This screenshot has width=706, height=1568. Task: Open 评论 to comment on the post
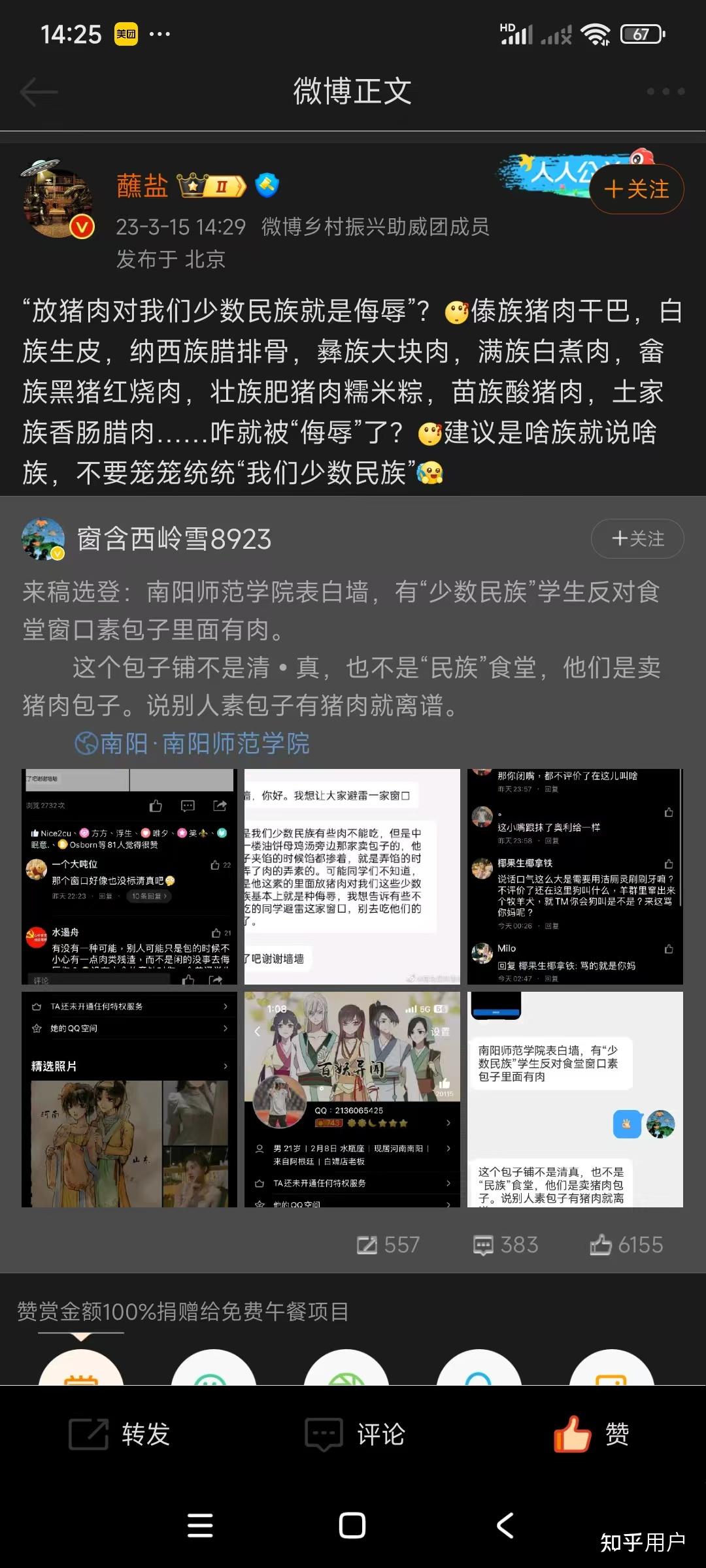tap(355, 1434)
